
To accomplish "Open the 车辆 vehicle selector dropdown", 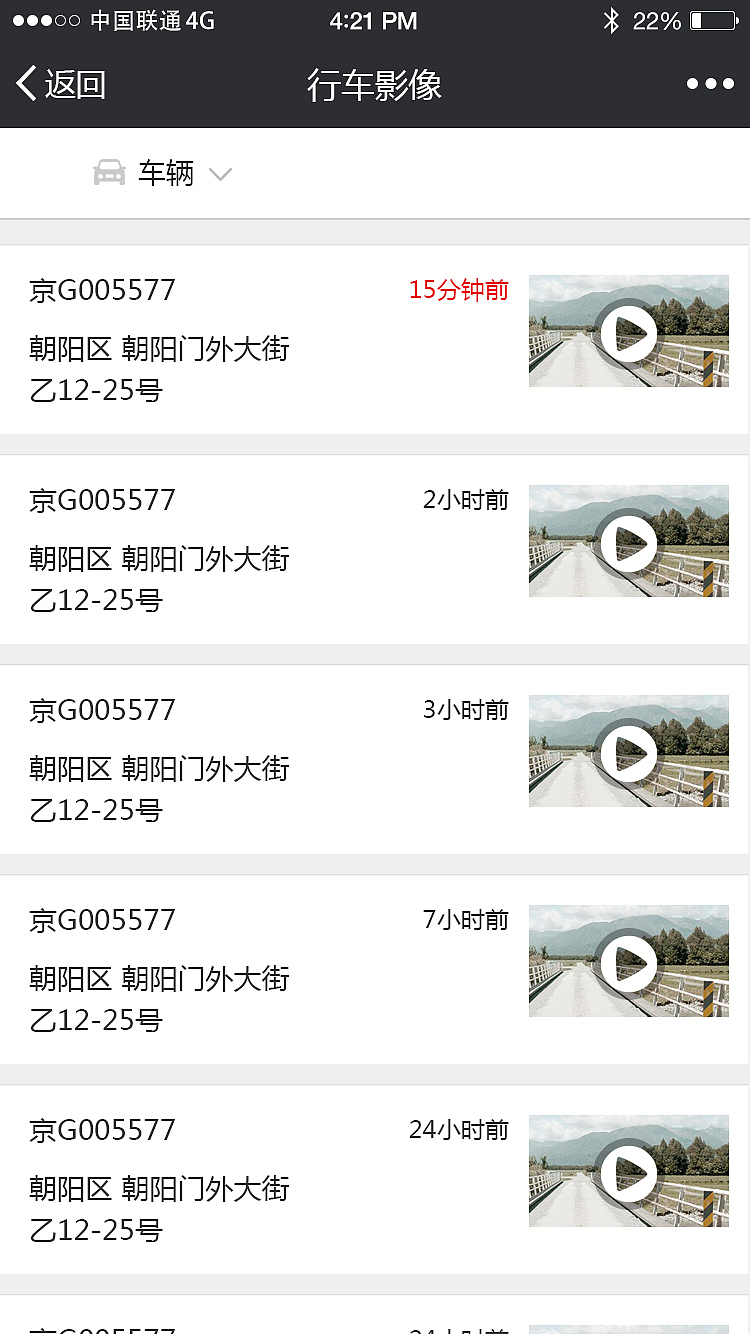I will pyautogui.click(x=165, y=173).
